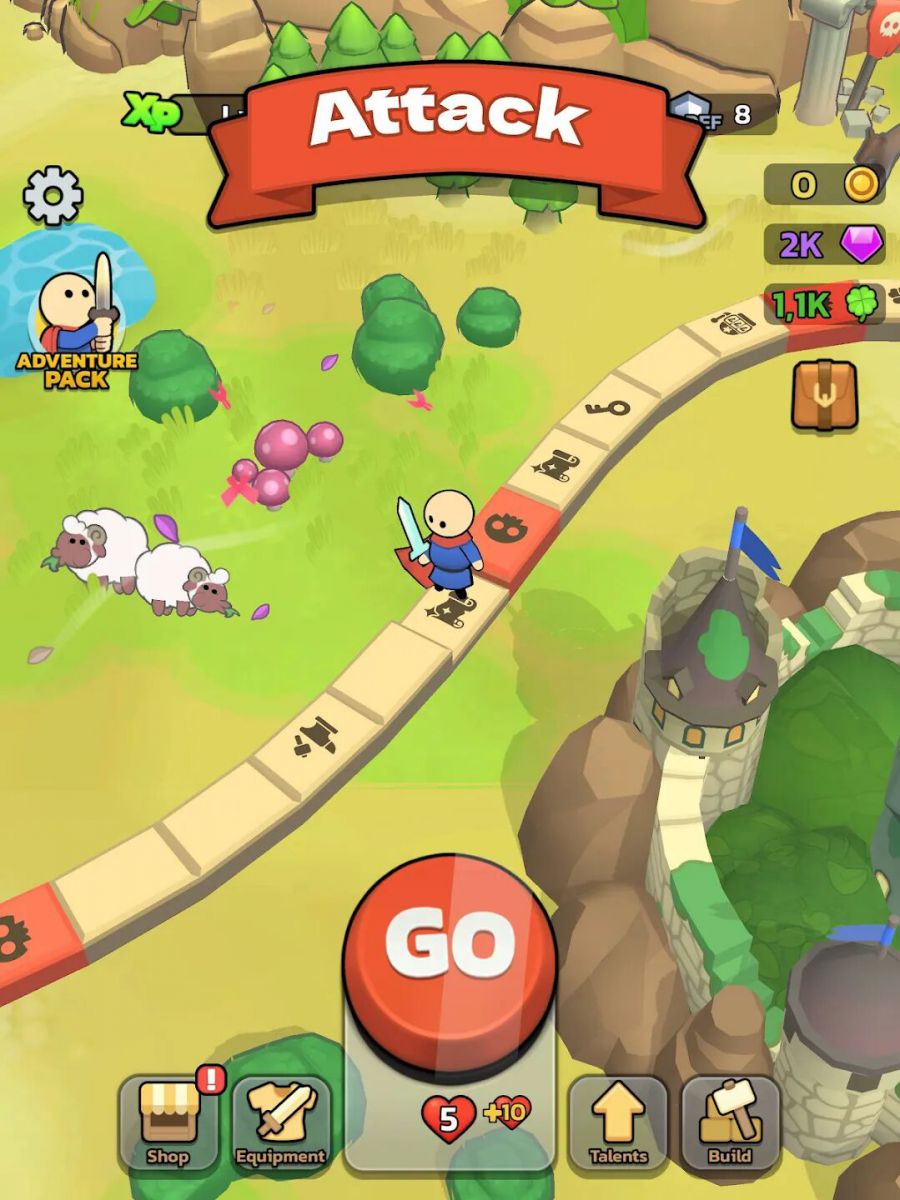900x1200 pixels.
Task: Tap the +10 hearts refill
Action: pyautogui.click(x=507, y=1113)
